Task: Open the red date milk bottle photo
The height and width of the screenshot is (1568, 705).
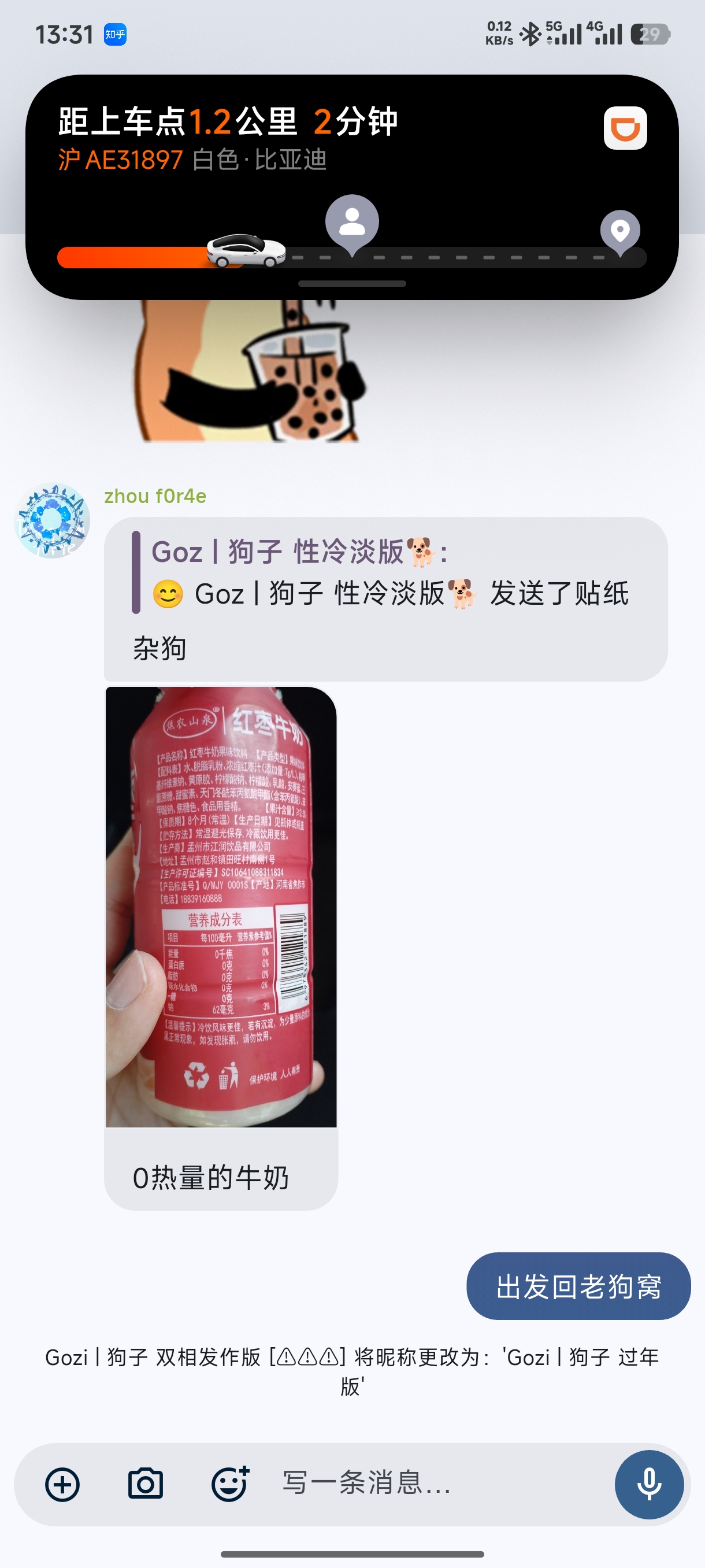Action: (x=221, y=907)
